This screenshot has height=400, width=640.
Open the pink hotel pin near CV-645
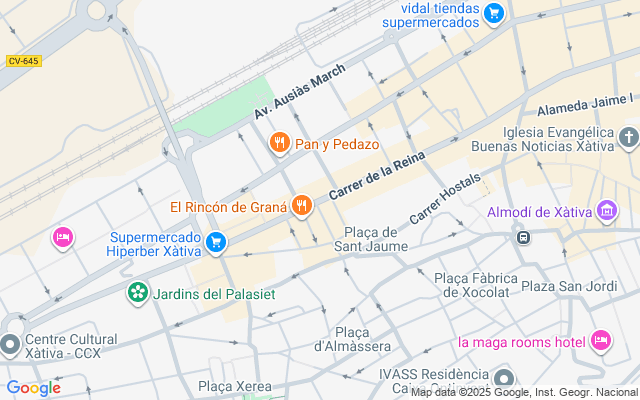[62, 237]
